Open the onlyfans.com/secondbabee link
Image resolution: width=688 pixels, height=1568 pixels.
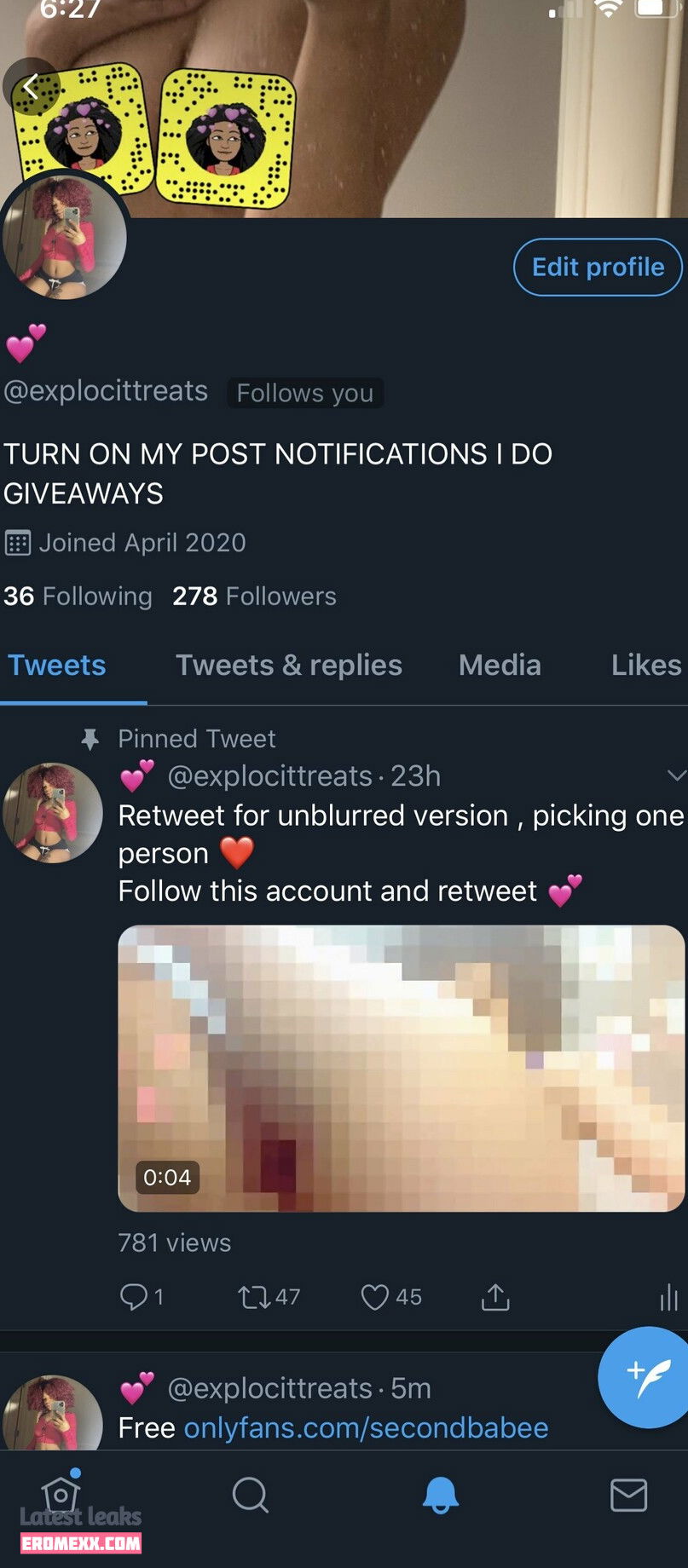pyautogui.click(x=366, y=1427)
